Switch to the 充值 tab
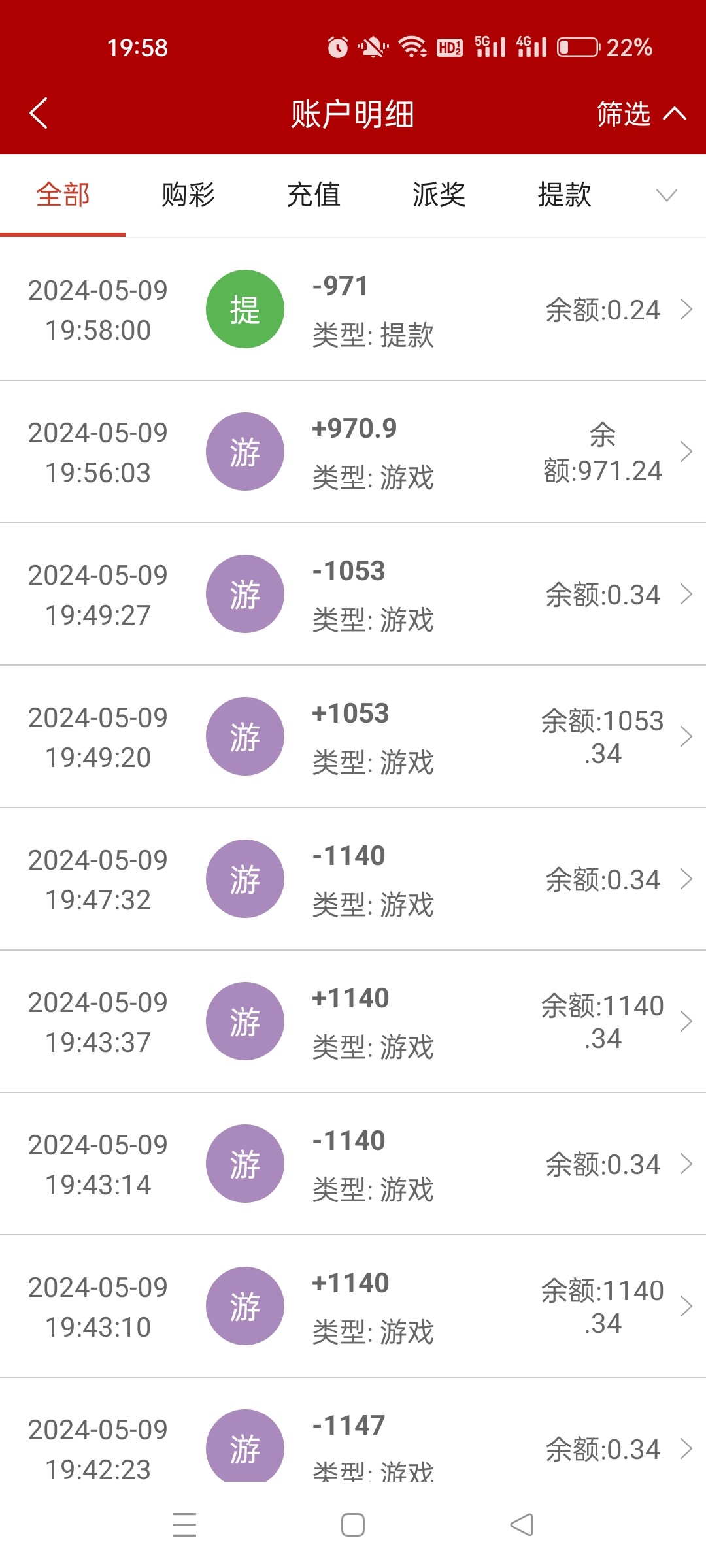Screen dimensions: 706x1568 click(x=313, y=195)
